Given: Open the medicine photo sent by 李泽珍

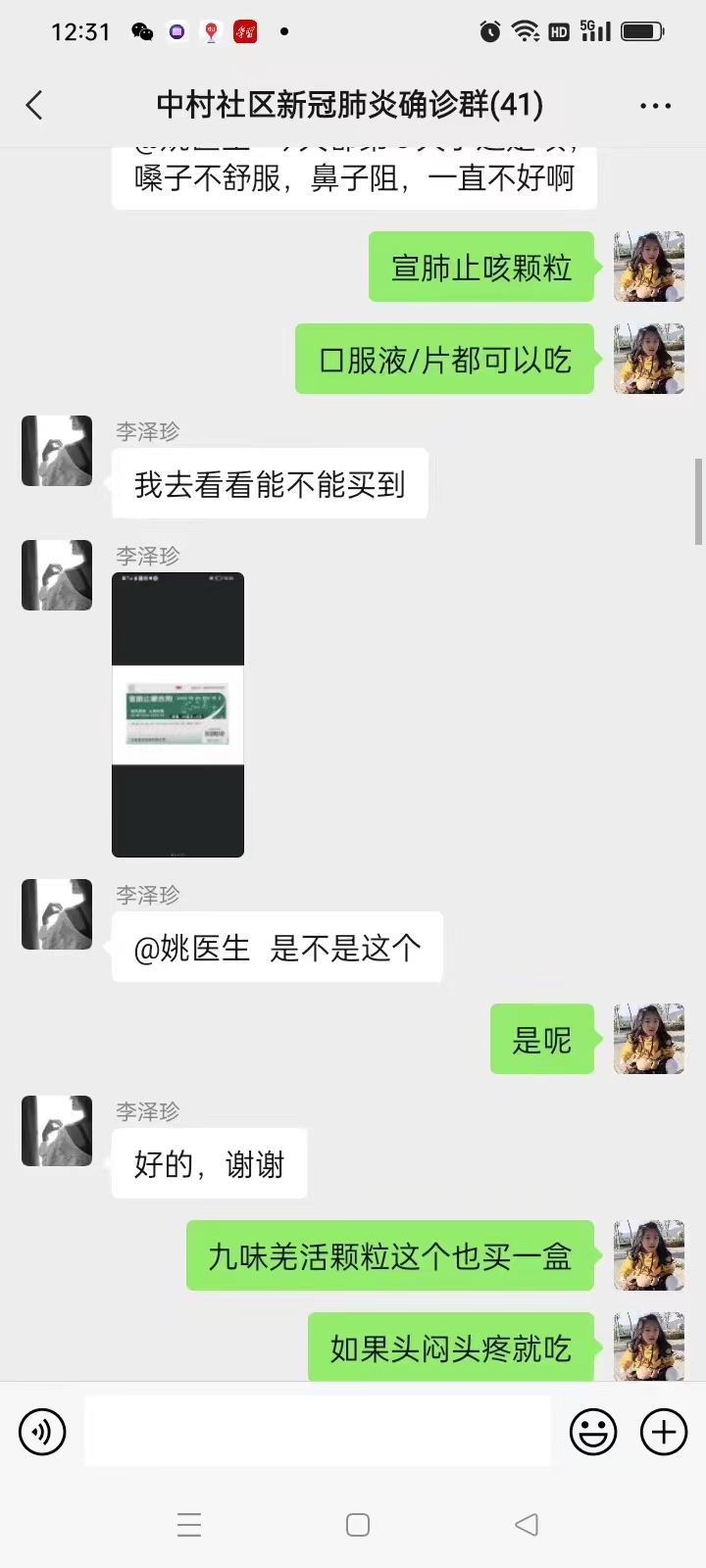Looking at the screenshot, I should [177, 714].
